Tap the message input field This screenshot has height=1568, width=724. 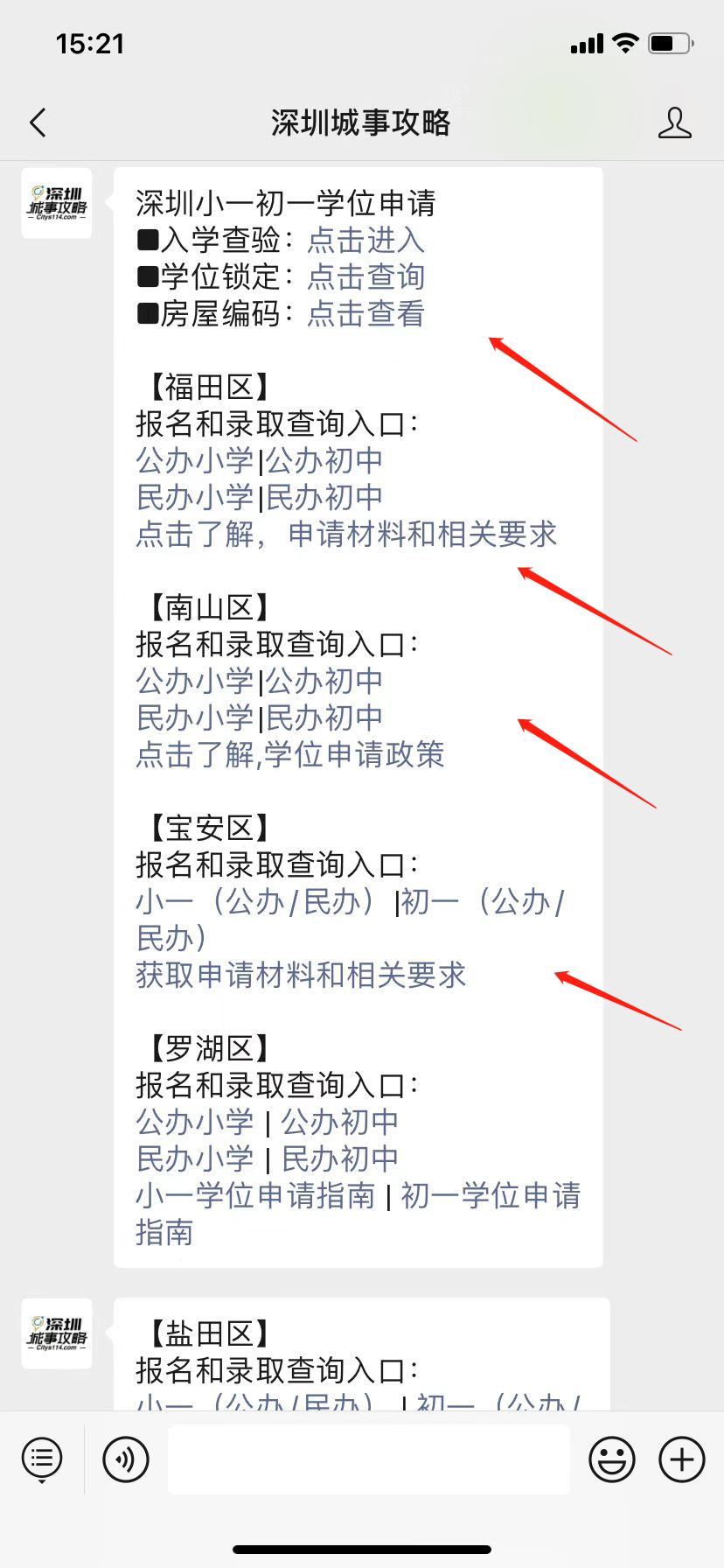pyautogui.click(x=368, y=1459)
